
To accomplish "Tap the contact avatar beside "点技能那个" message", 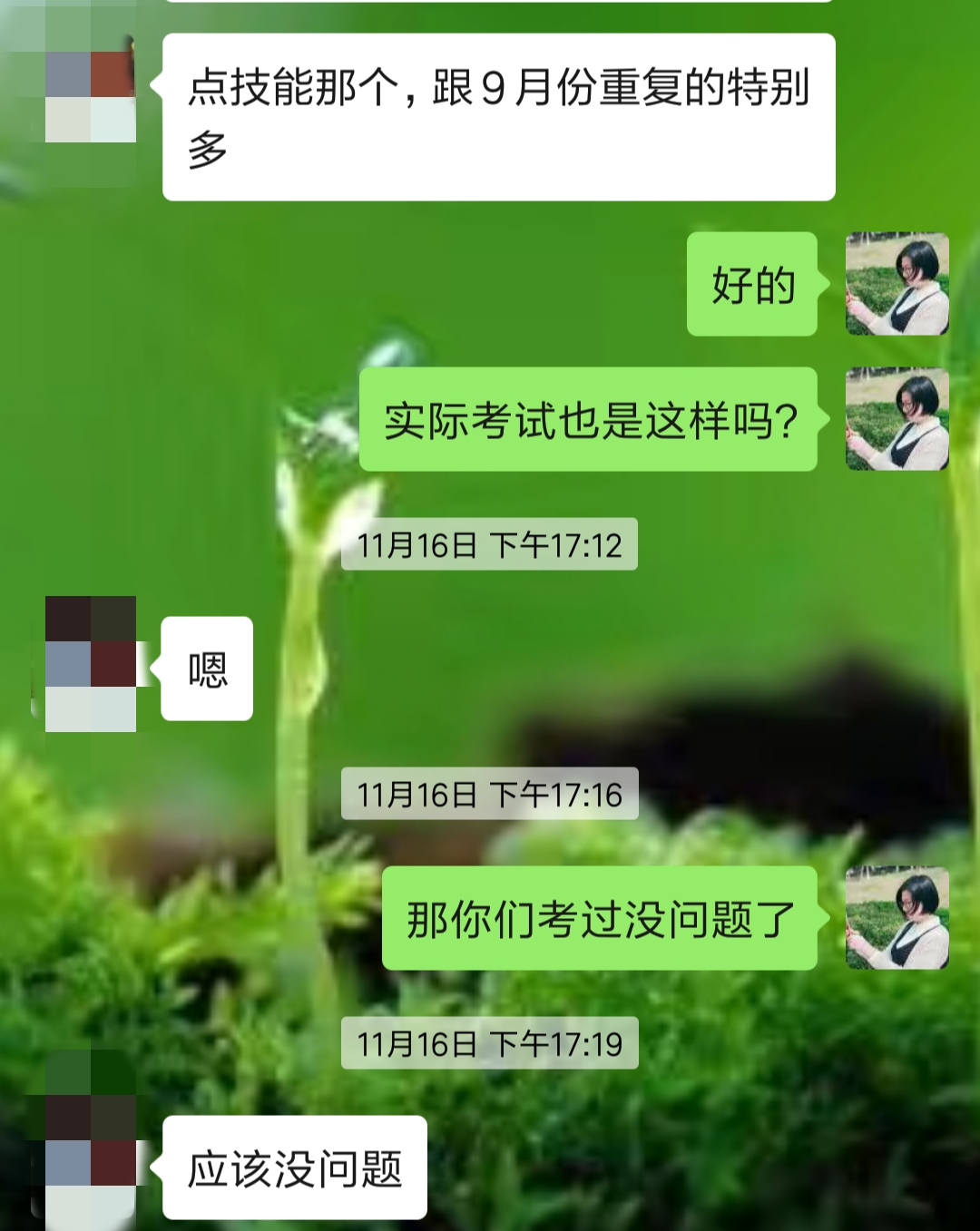I will tap(90, 91).
